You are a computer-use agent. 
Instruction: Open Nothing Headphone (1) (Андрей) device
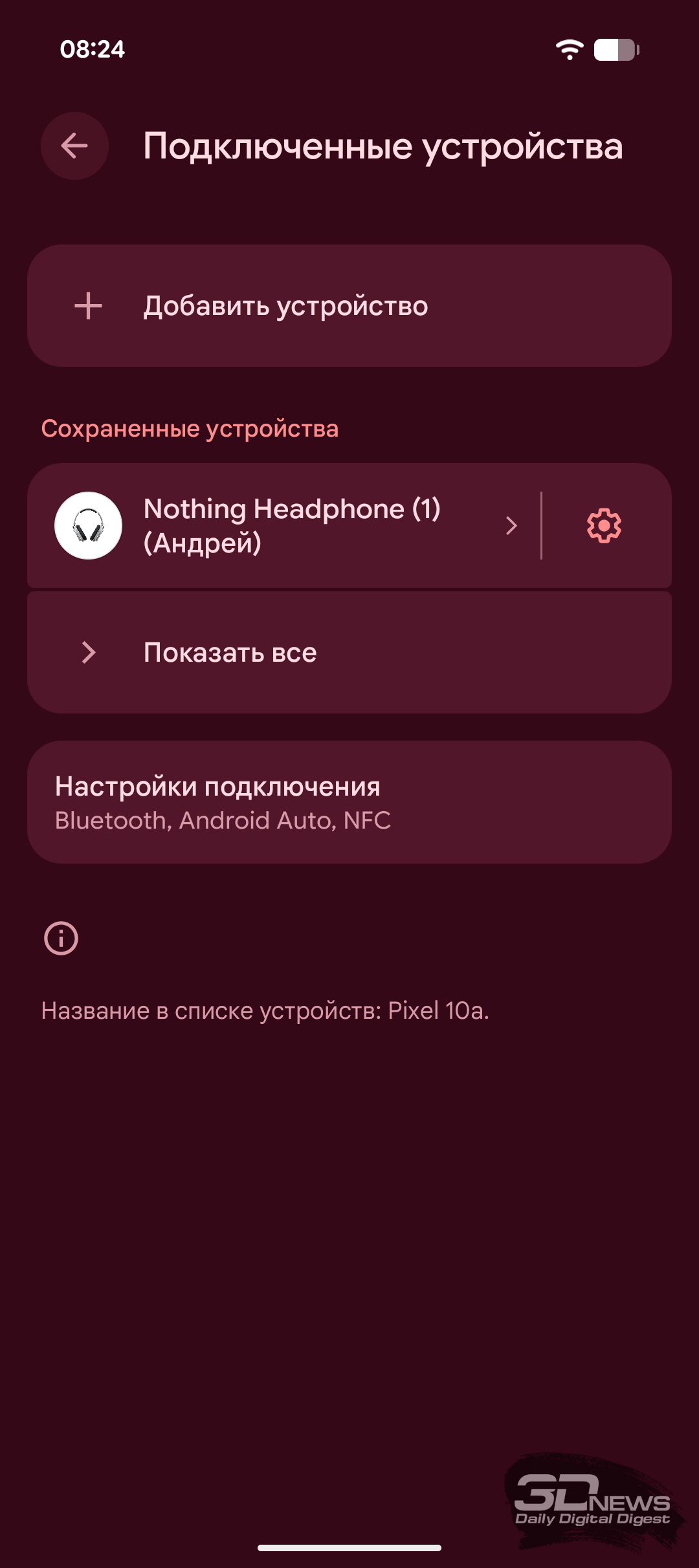tap(291, 525)
